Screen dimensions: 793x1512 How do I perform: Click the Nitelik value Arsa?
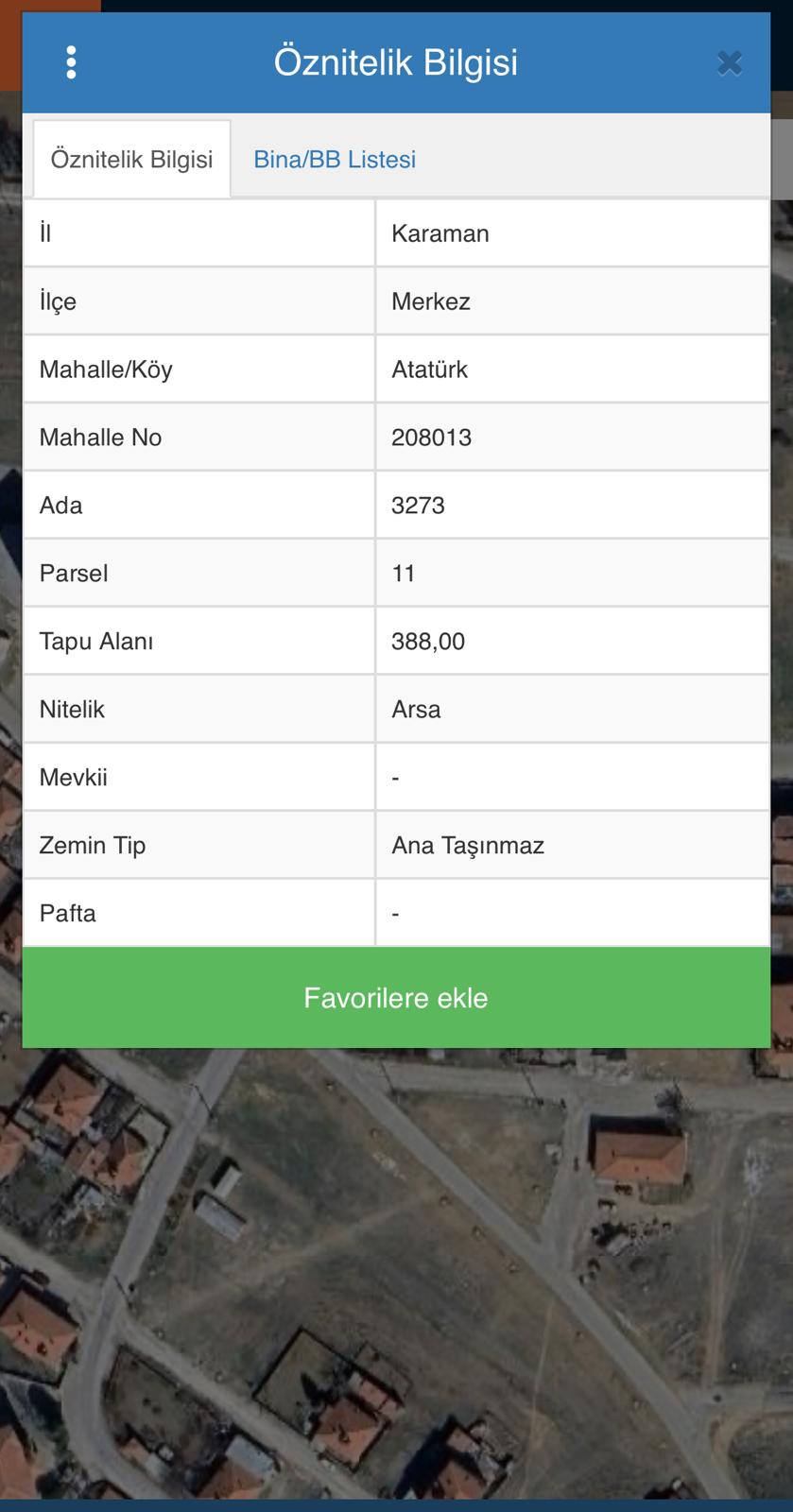pos(417,709)
